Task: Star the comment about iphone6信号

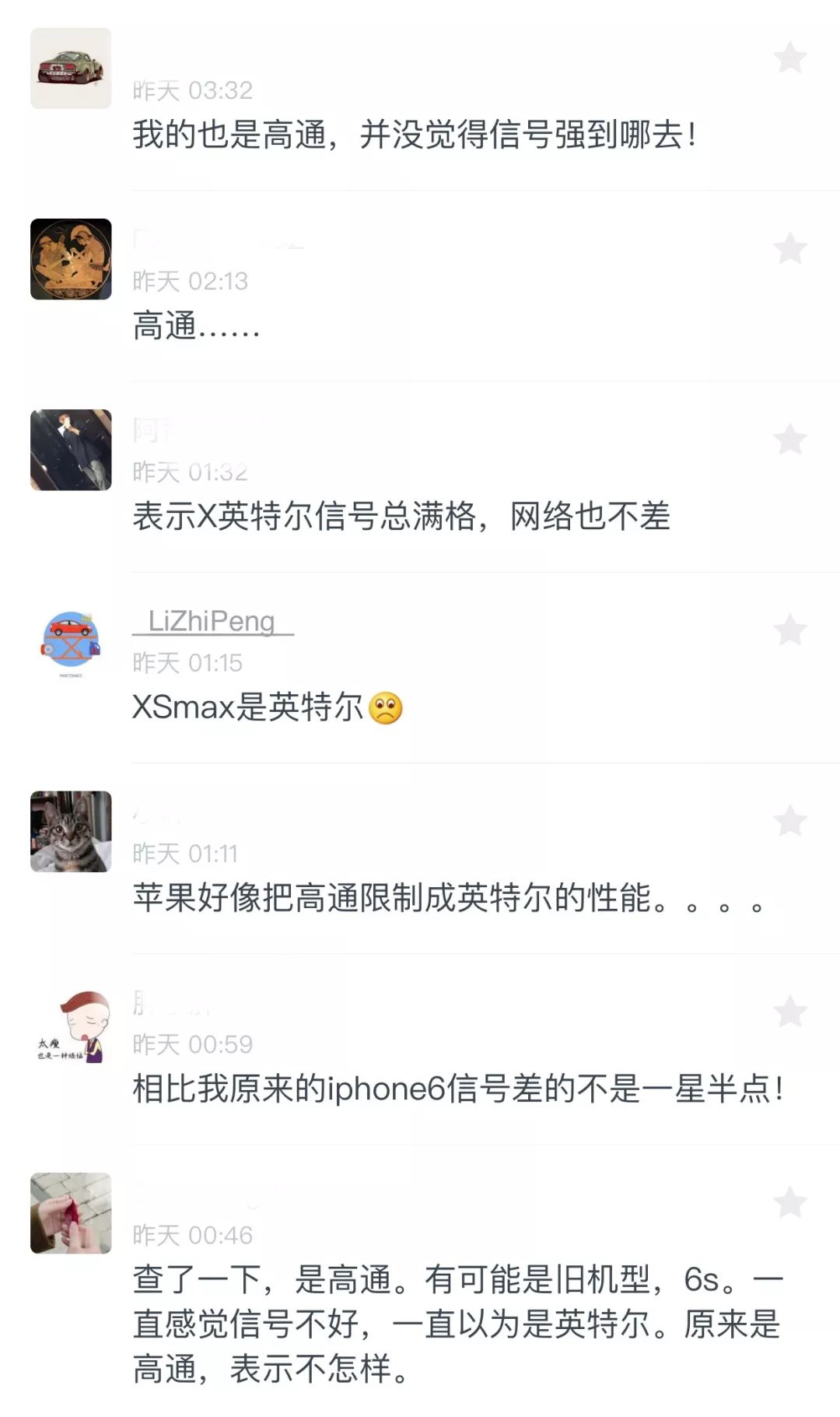Action: pyautogui.click(x=789, y=1012)
